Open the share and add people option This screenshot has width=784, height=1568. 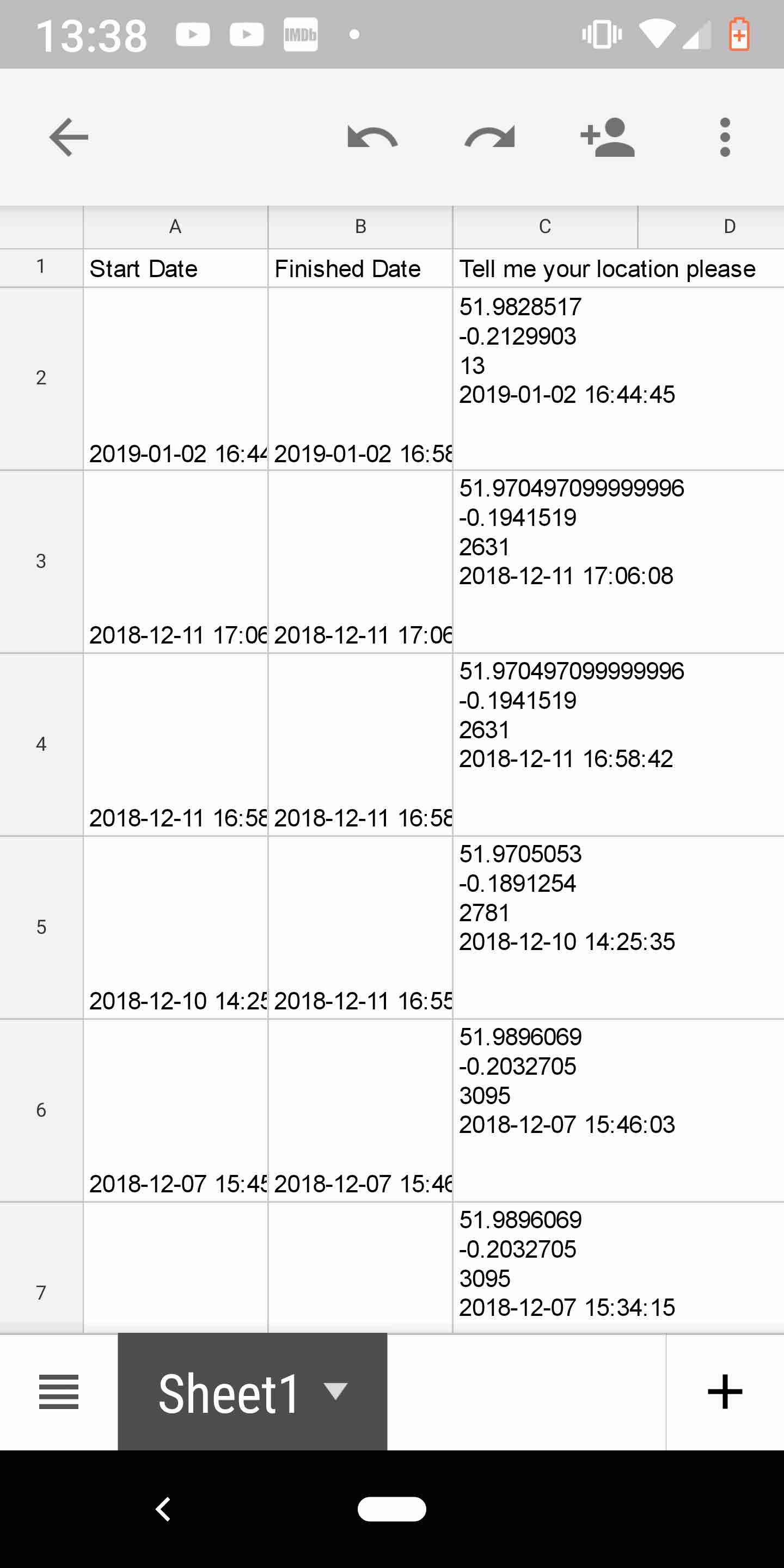[608, 137]
